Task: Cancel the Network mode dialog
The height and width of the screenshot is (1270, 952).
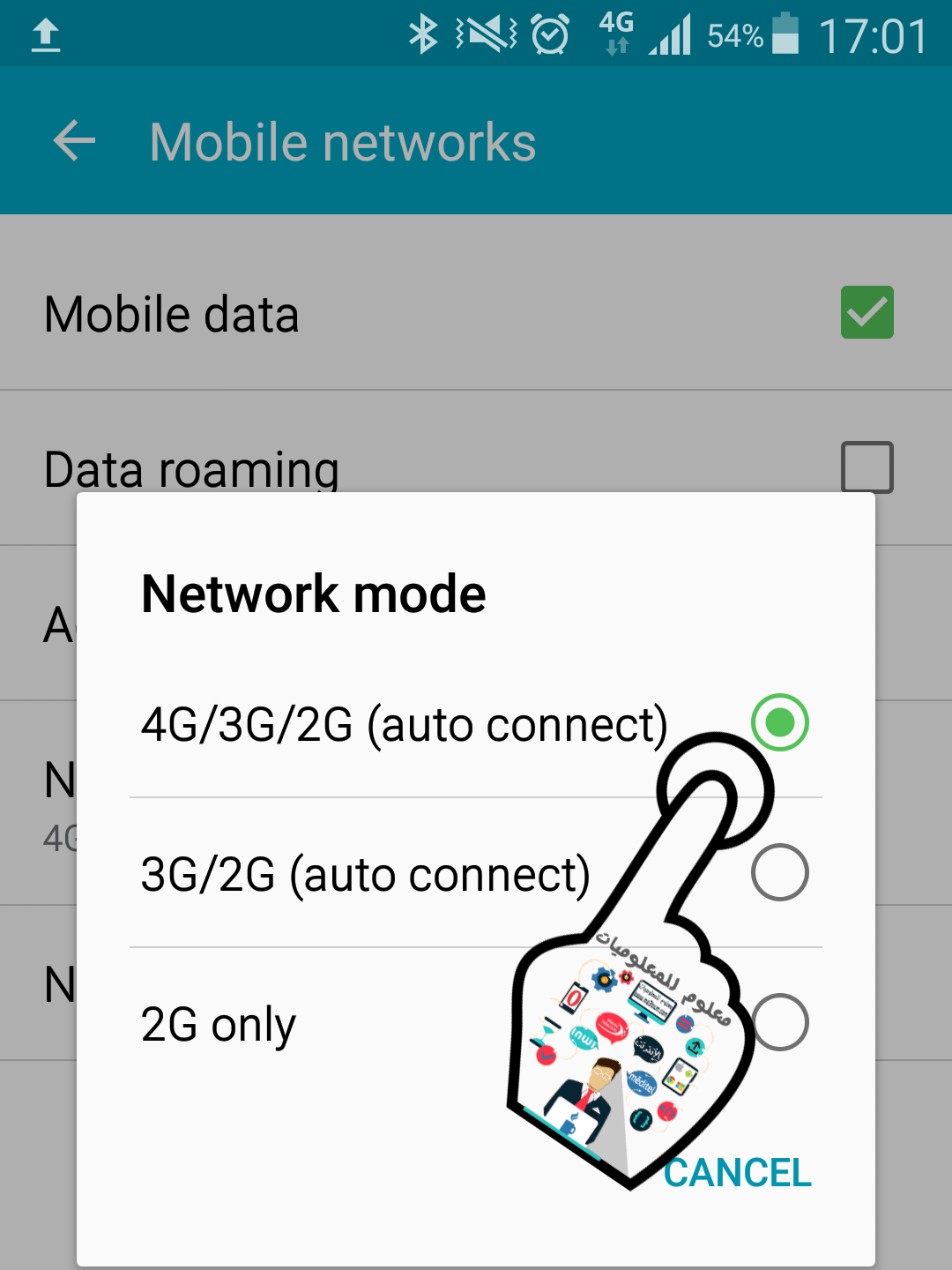Action: coord(739,1173)
